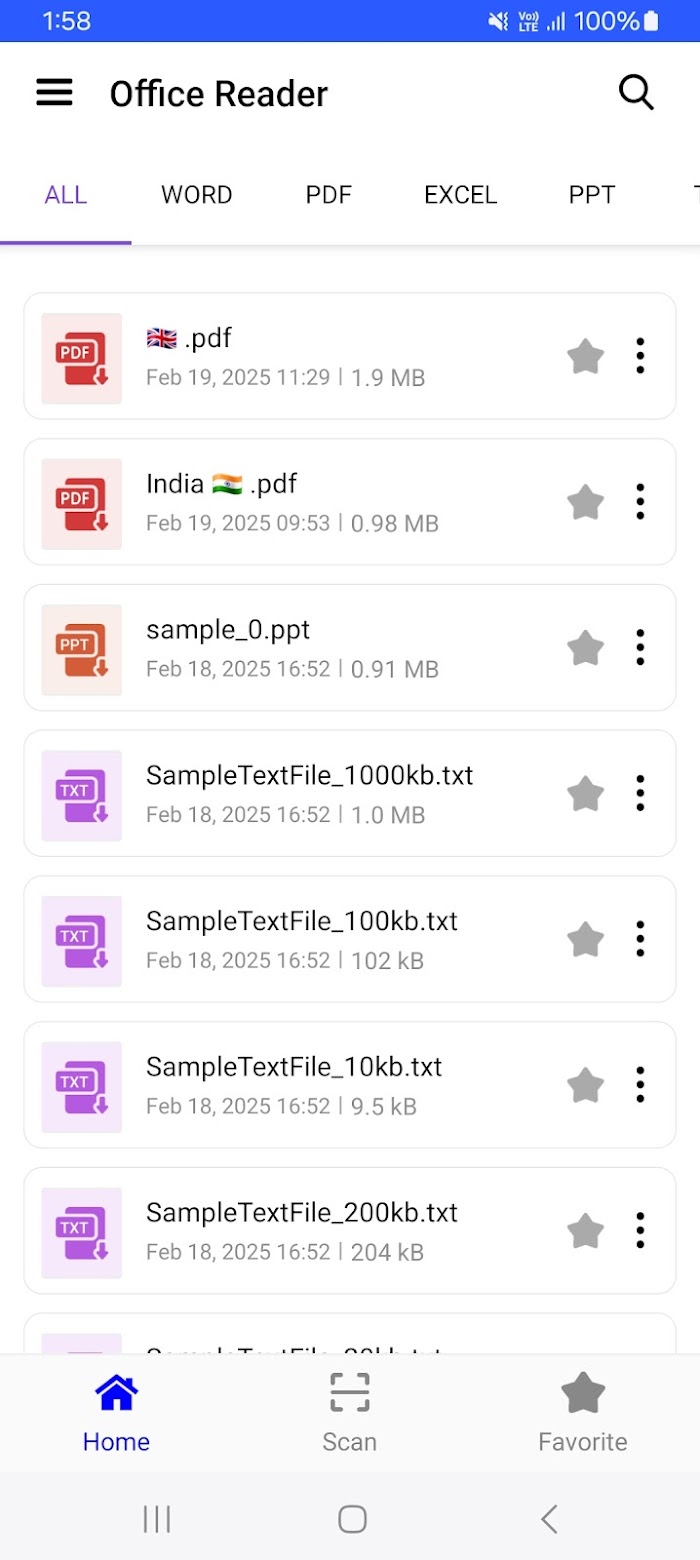Switch to the WORD tab

tap(197, 194)
